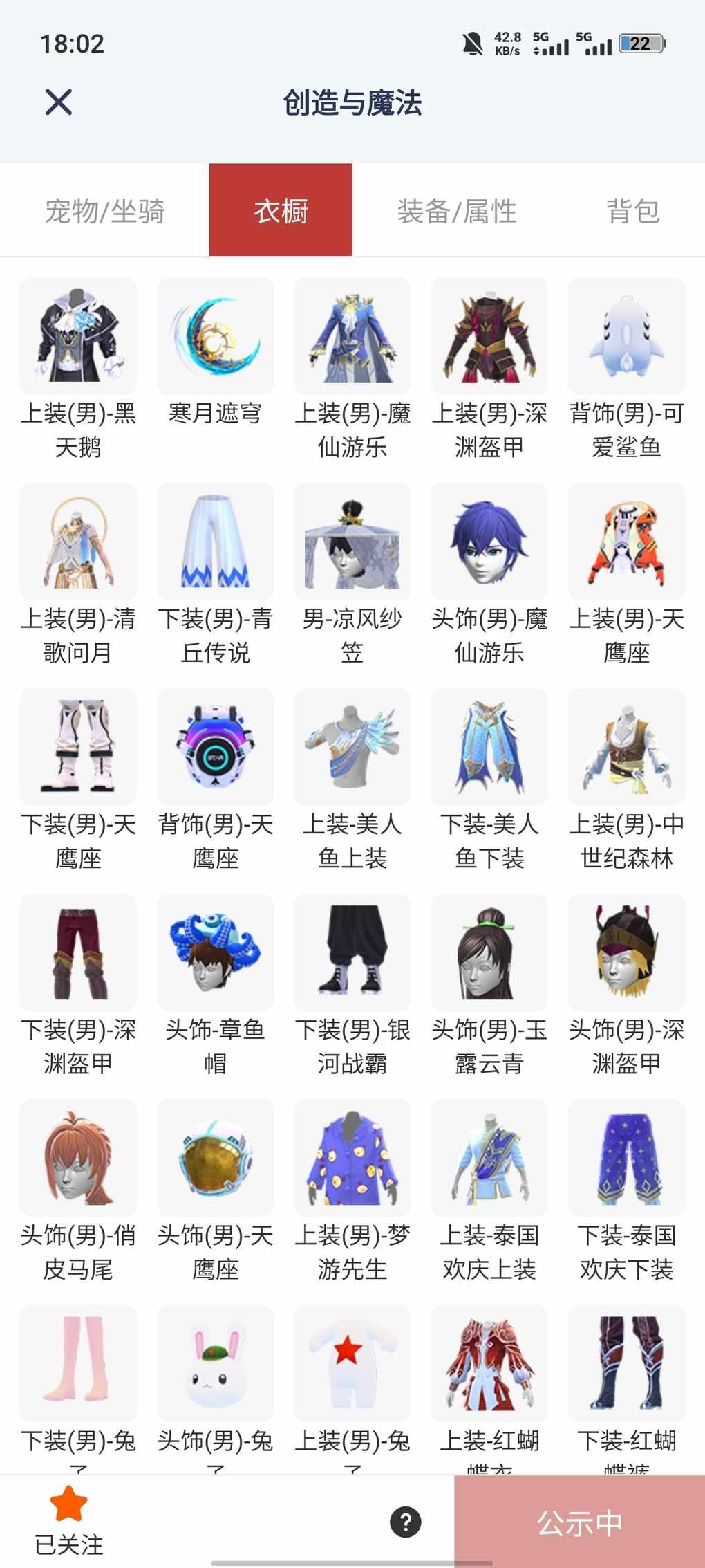The image size is (705, 1568).
Task: Switch to the 装备/属性 tab
Action: click(457, 211)
